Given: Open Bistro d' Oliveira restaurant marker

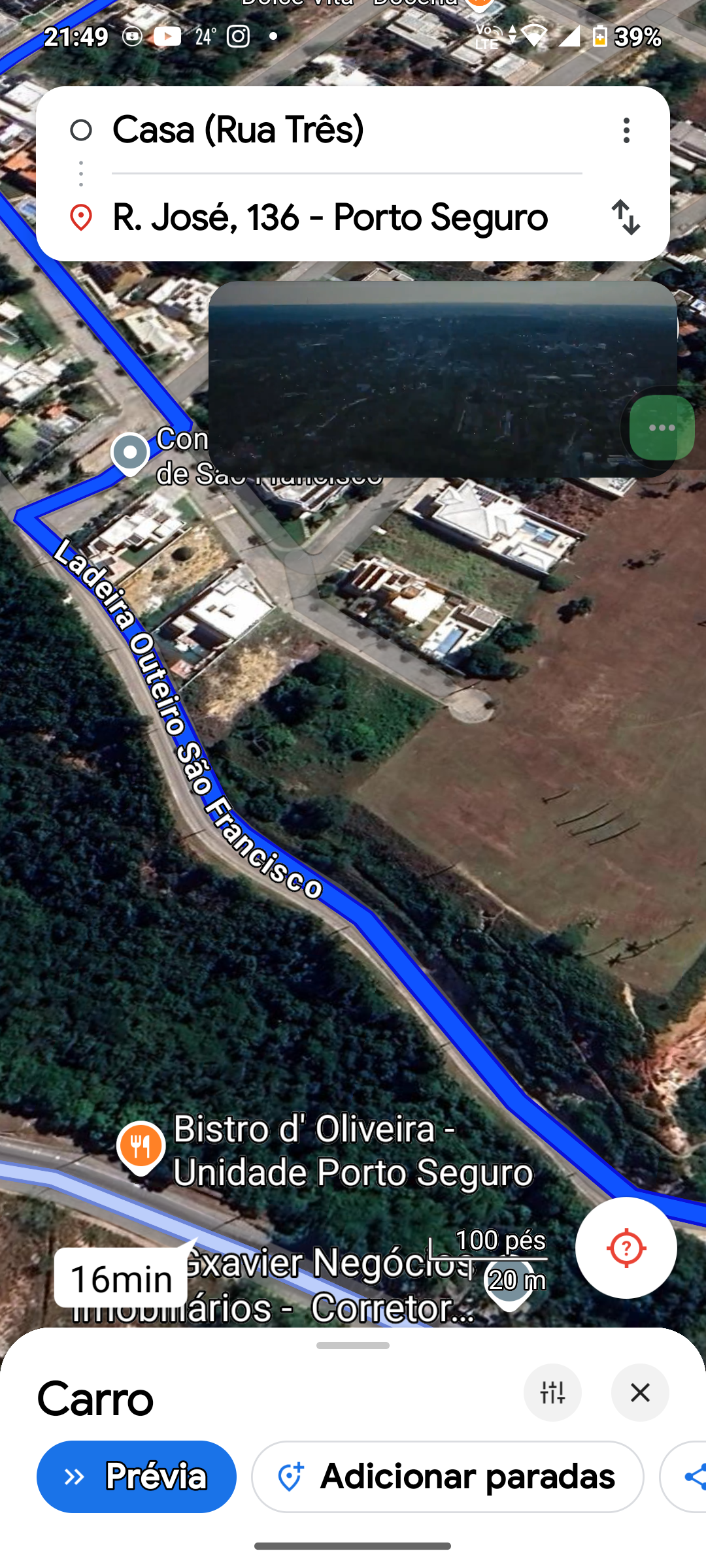Looking at the screenshot, I should [x=141, y=1147].
